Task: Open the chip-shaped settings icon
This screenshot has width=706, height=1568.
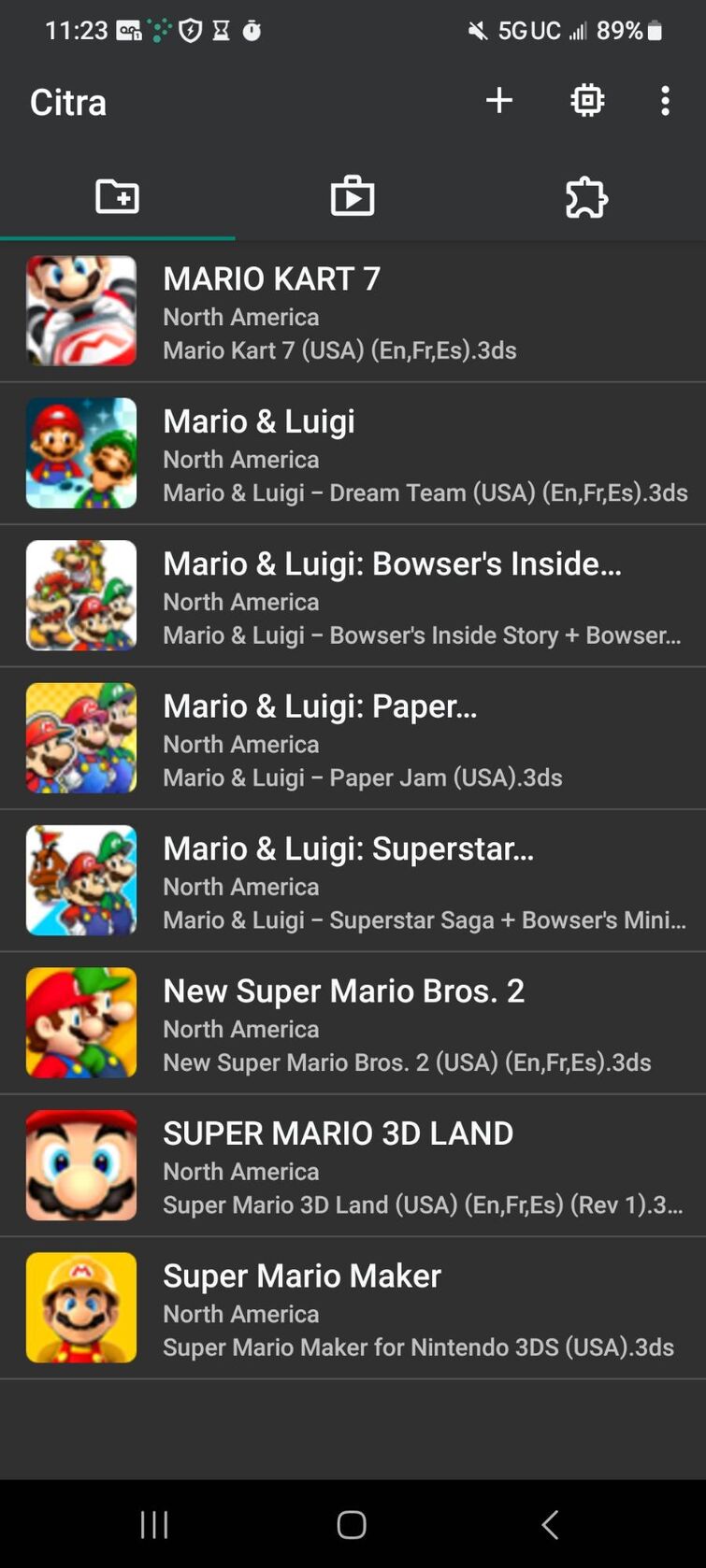Action: pyautogui.click(x=587, y=101)
